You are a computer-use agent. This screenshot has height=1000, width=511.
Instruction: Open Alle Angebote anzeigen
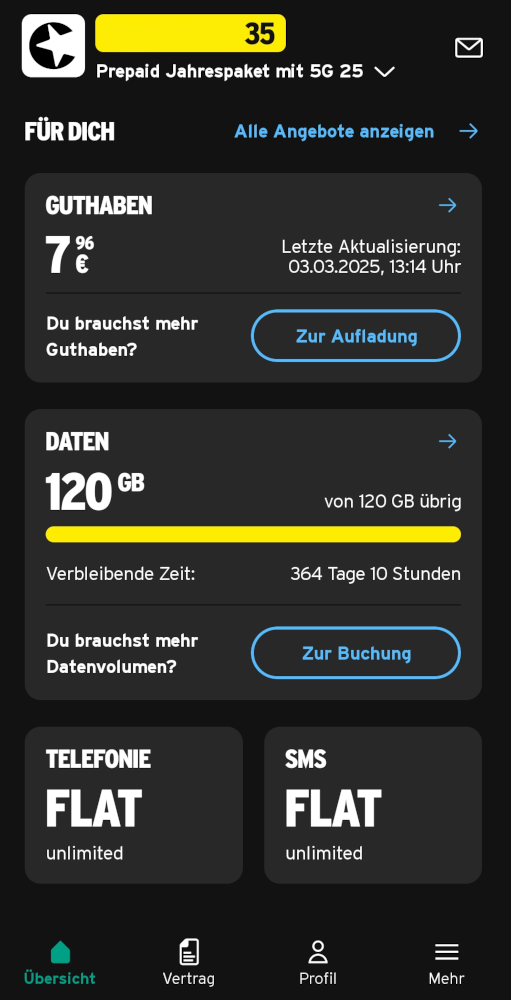click(356, 131)
